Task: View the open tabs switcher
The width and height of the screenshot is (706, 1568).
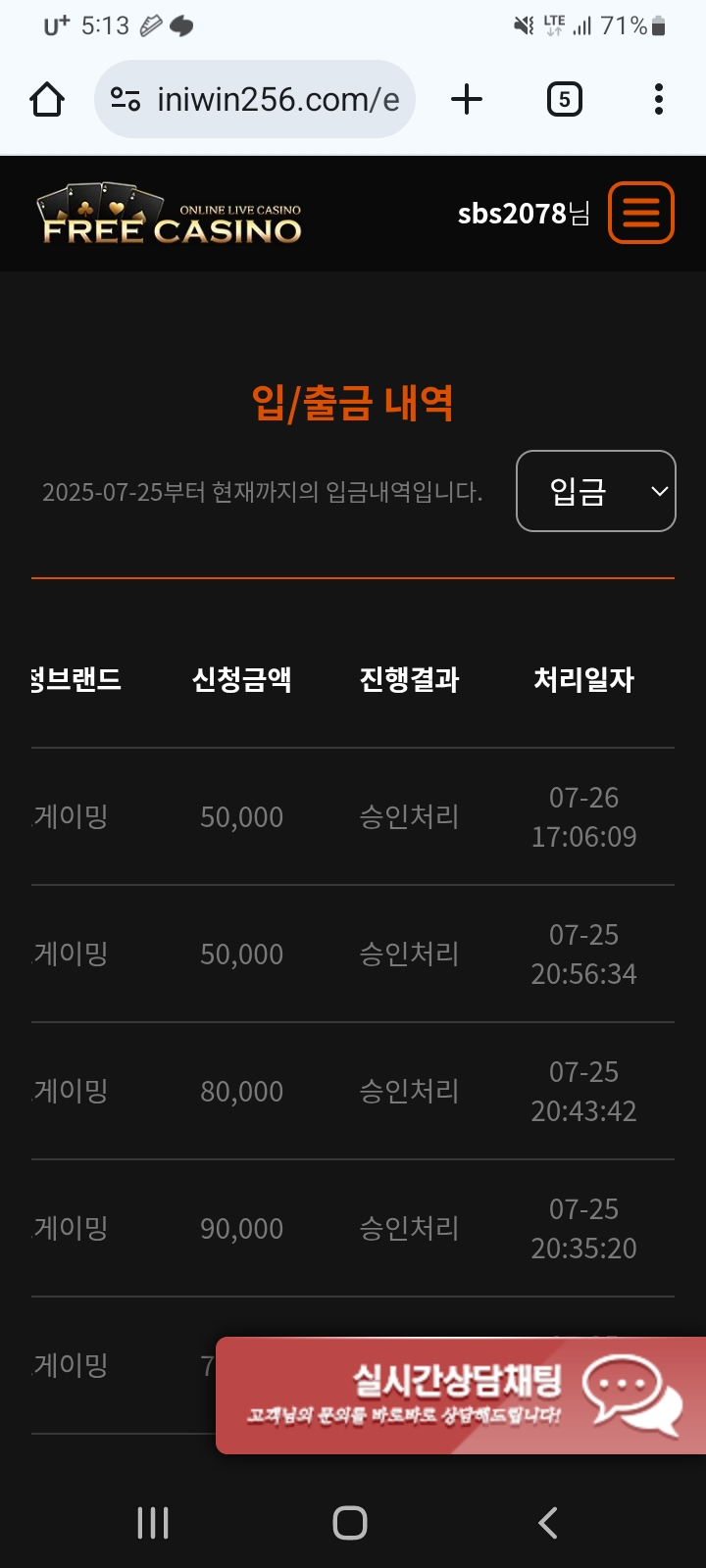Action: coord(564,99)
